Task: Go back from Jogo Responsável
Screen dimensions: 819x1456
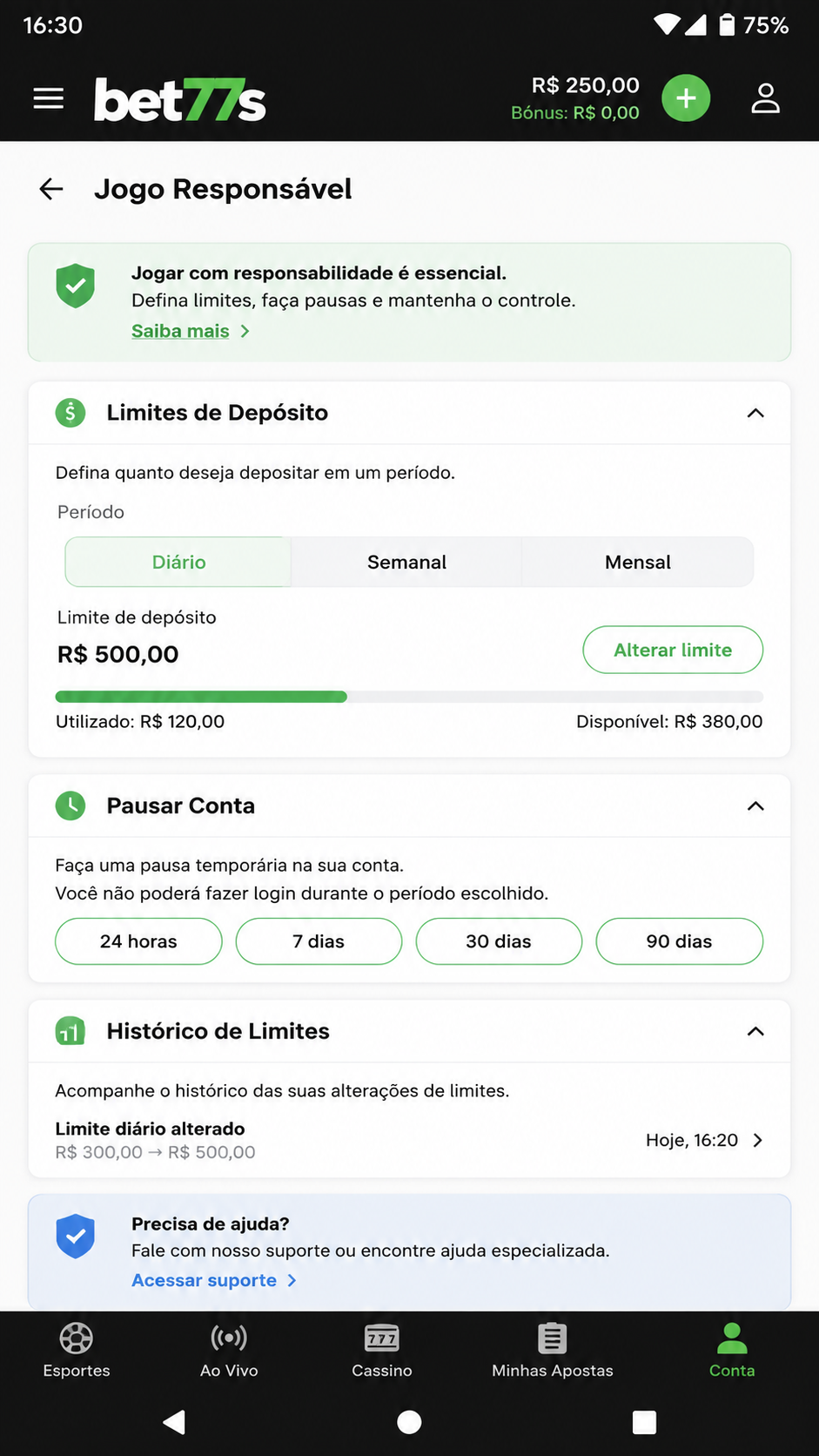Action: point(51,189)
